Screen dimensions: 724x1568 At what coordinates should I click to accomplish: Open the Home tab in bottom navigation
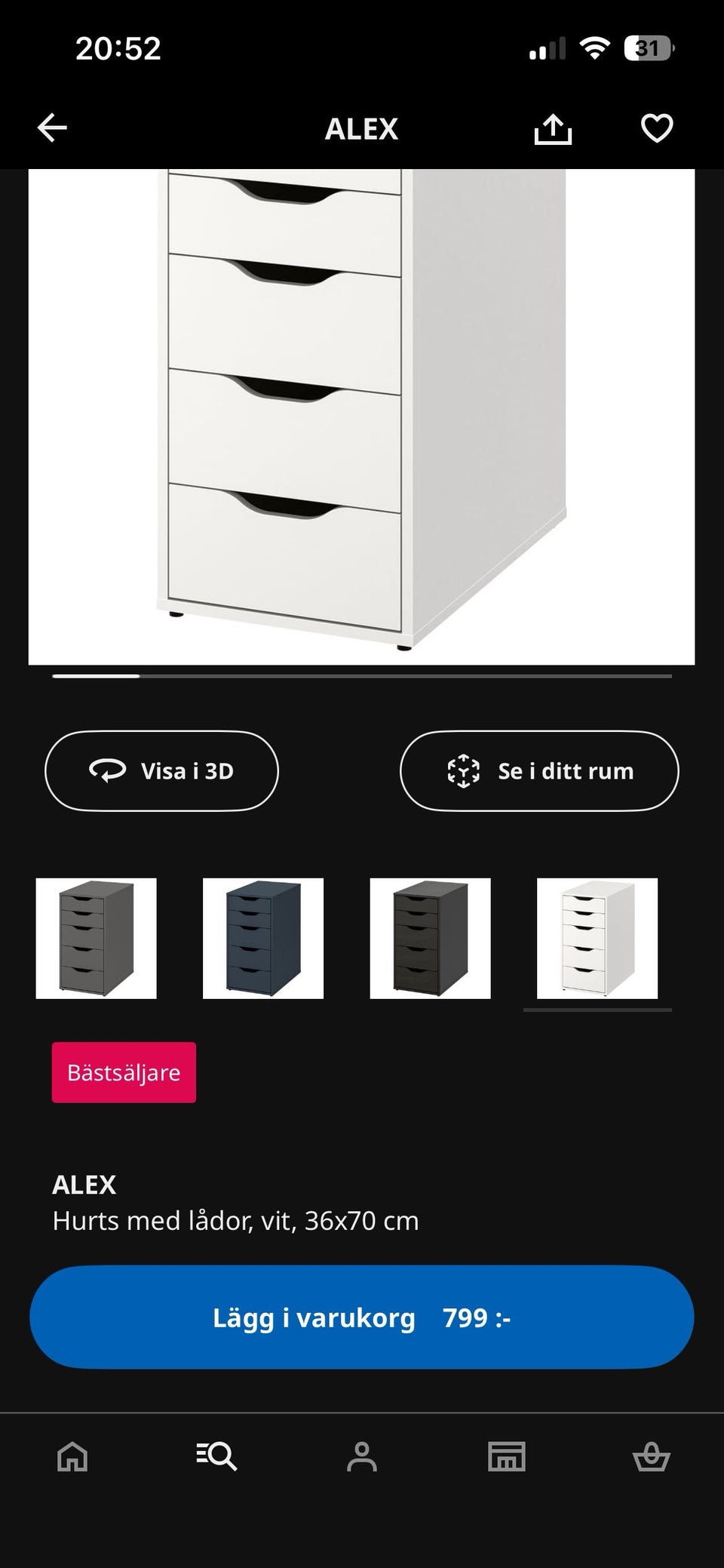coord(72,1456)
